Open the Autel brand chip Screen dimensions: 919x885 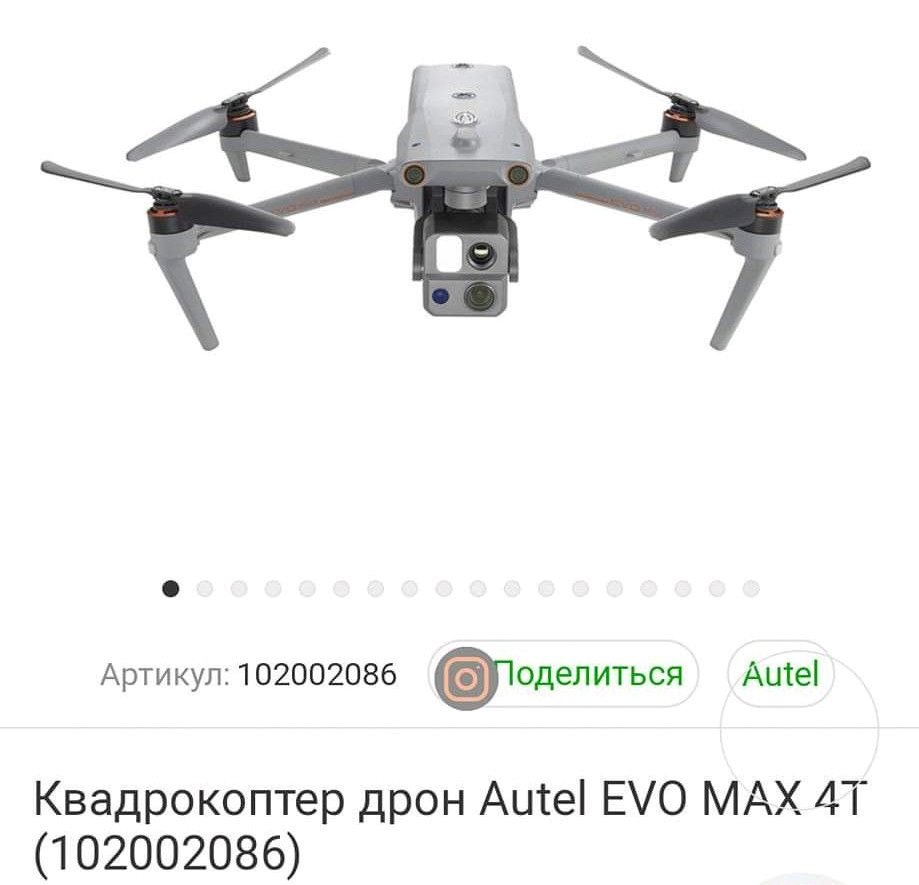(x=781, y=675)
